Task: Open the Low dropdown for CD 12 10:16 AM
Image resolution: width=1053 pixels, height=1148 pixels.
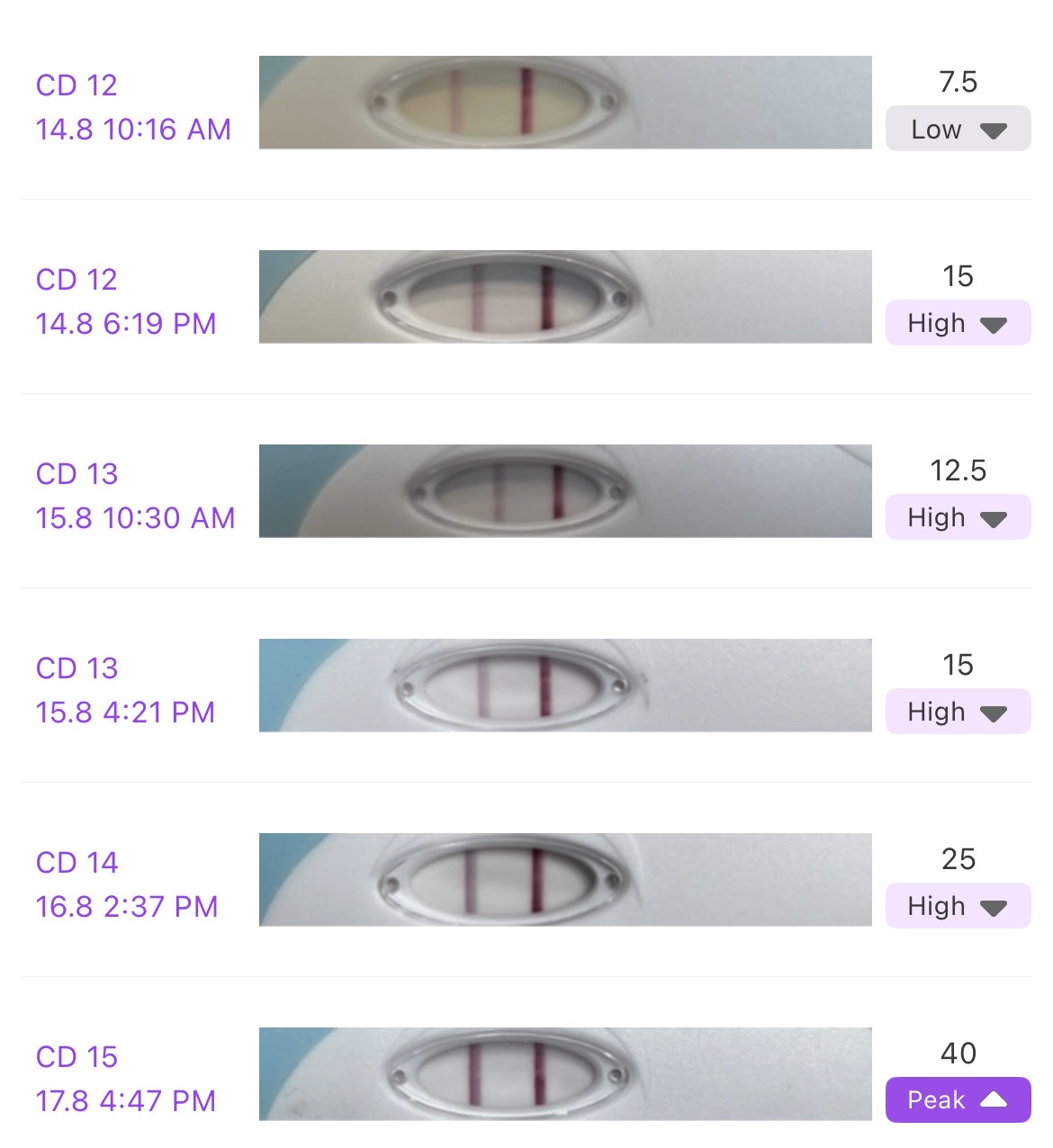Action: (x=958, y=129)
